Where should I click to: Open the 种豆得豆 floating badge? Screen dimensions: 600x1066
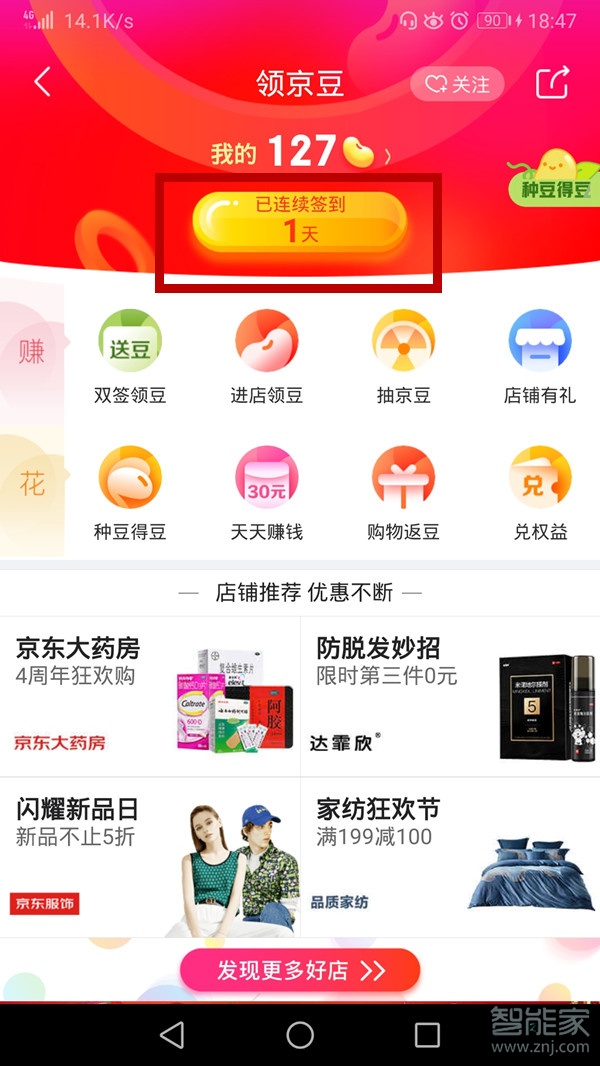coord(553,177)
